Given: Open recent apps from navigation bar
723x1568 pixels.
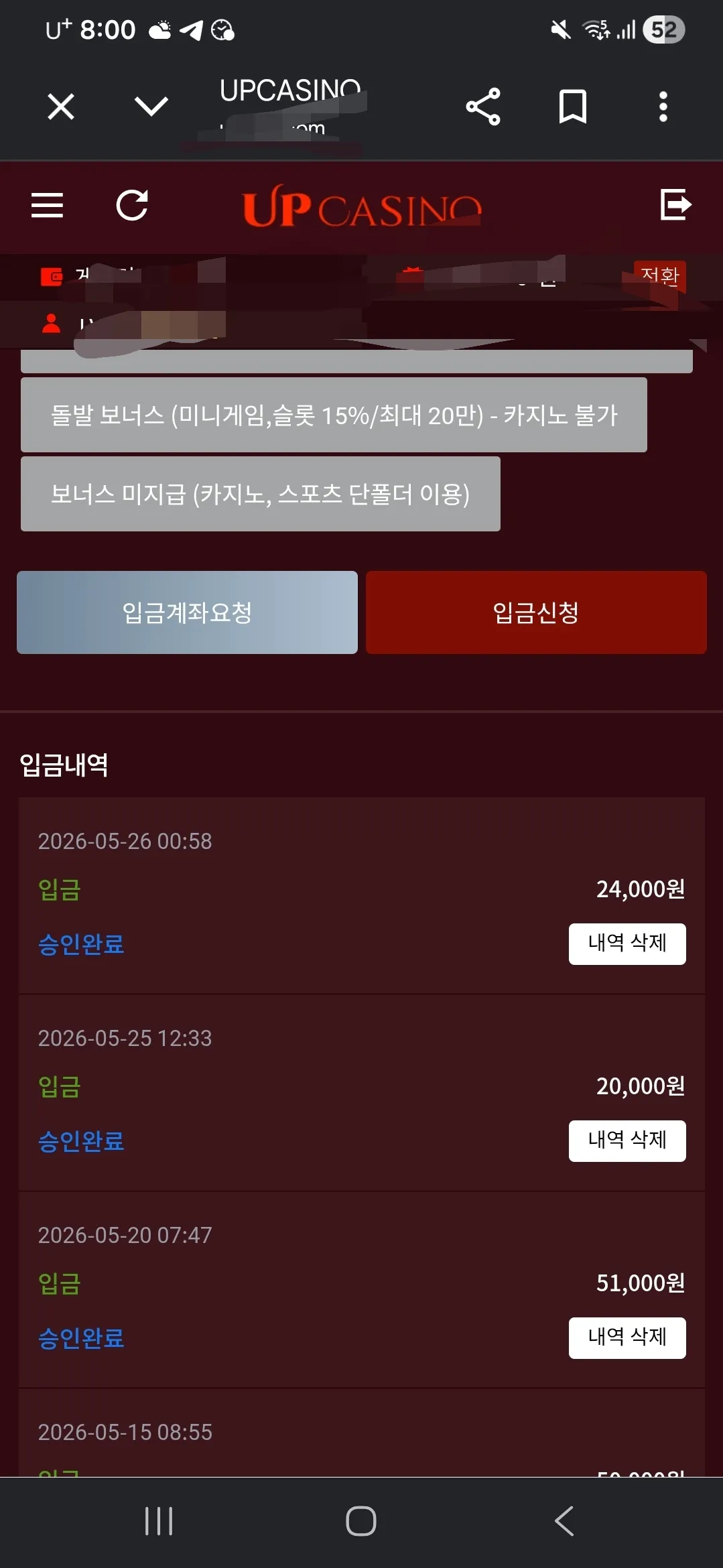Looking at the screenshot, I should pos(159,1521).
